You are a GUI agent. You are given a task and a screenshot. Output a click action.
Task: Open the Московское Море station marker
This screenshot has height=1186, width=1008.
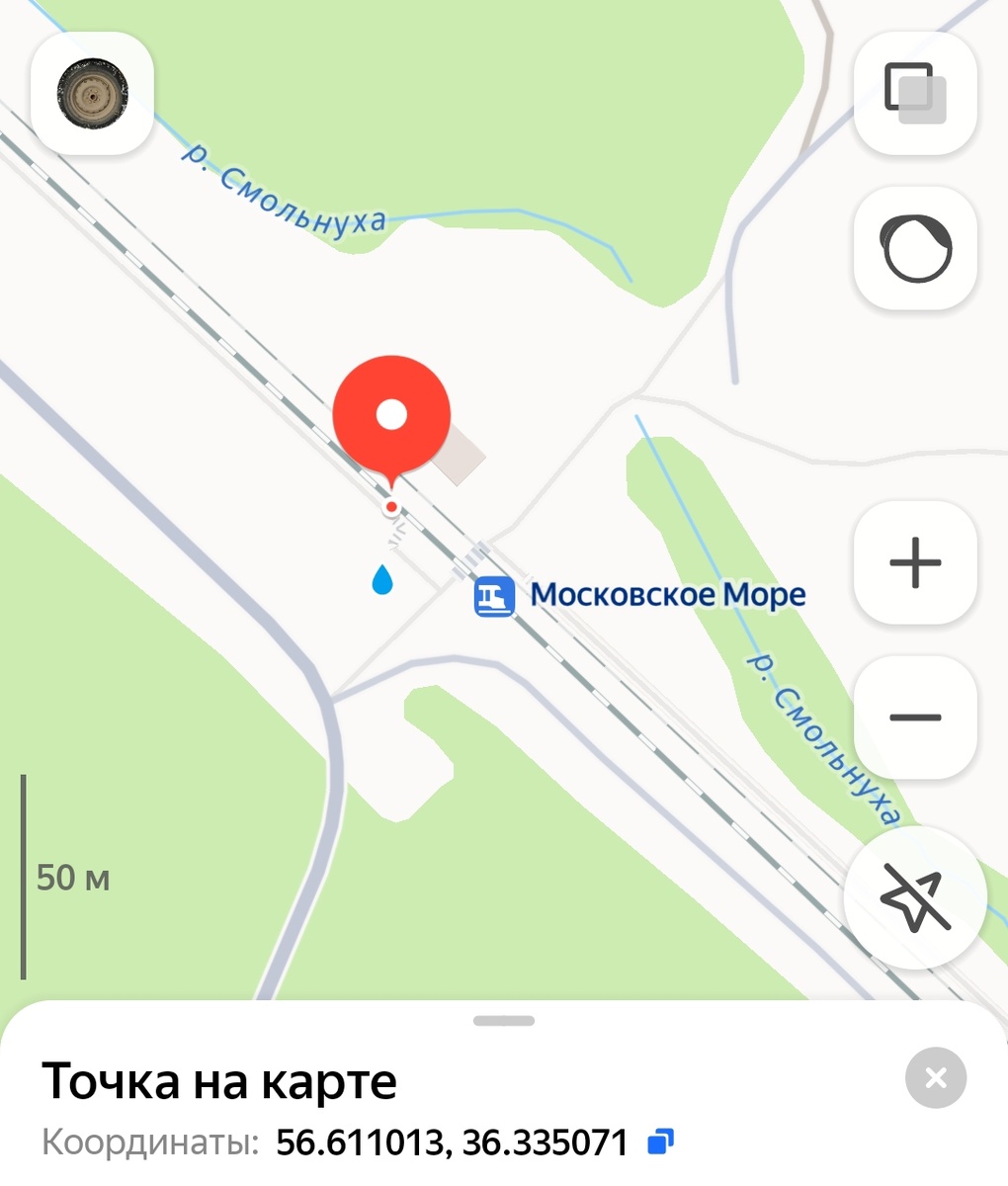coord(494,596)
